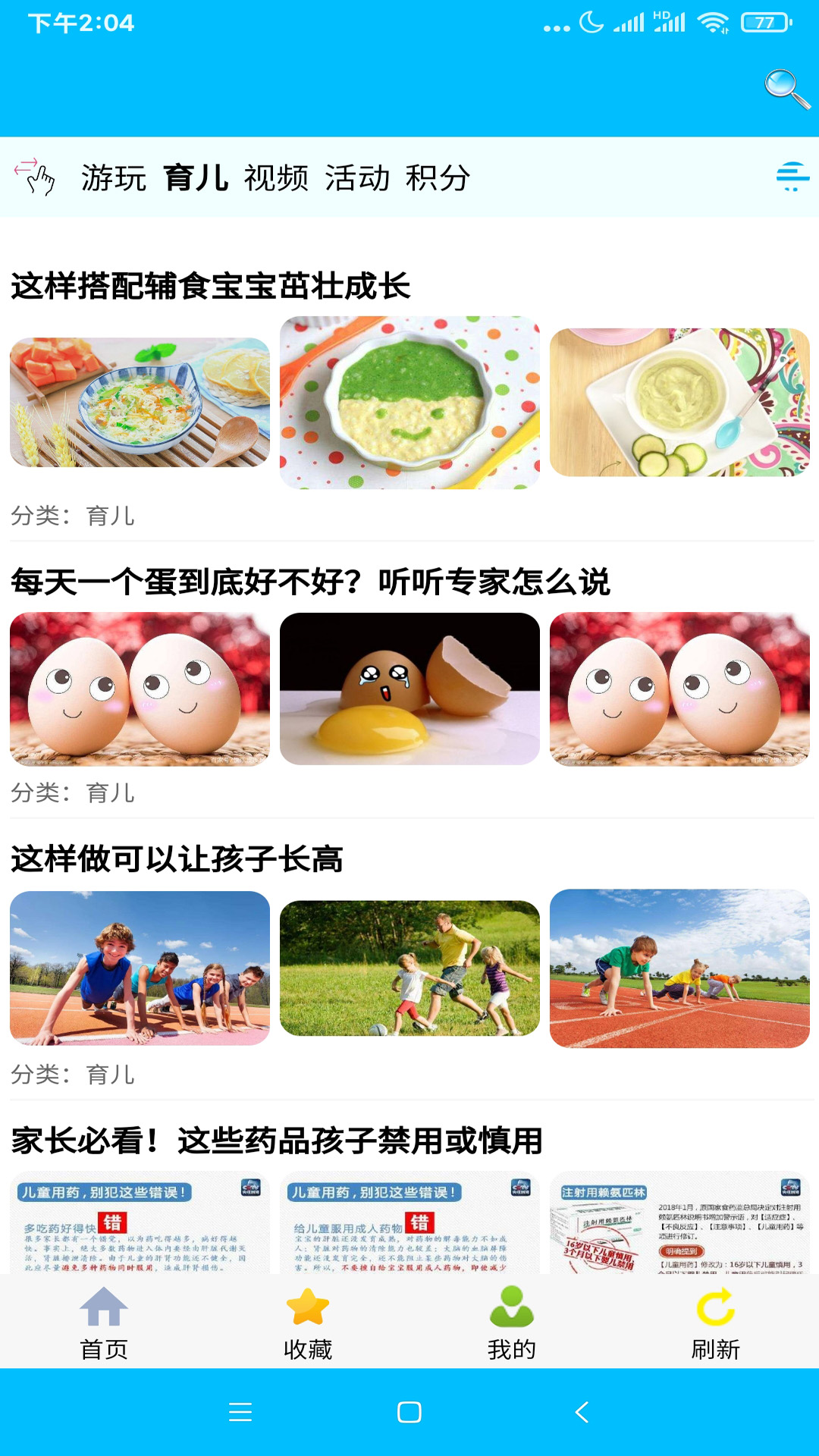
Task: Open the 我的 profile tab
Action: point(512,1323)
